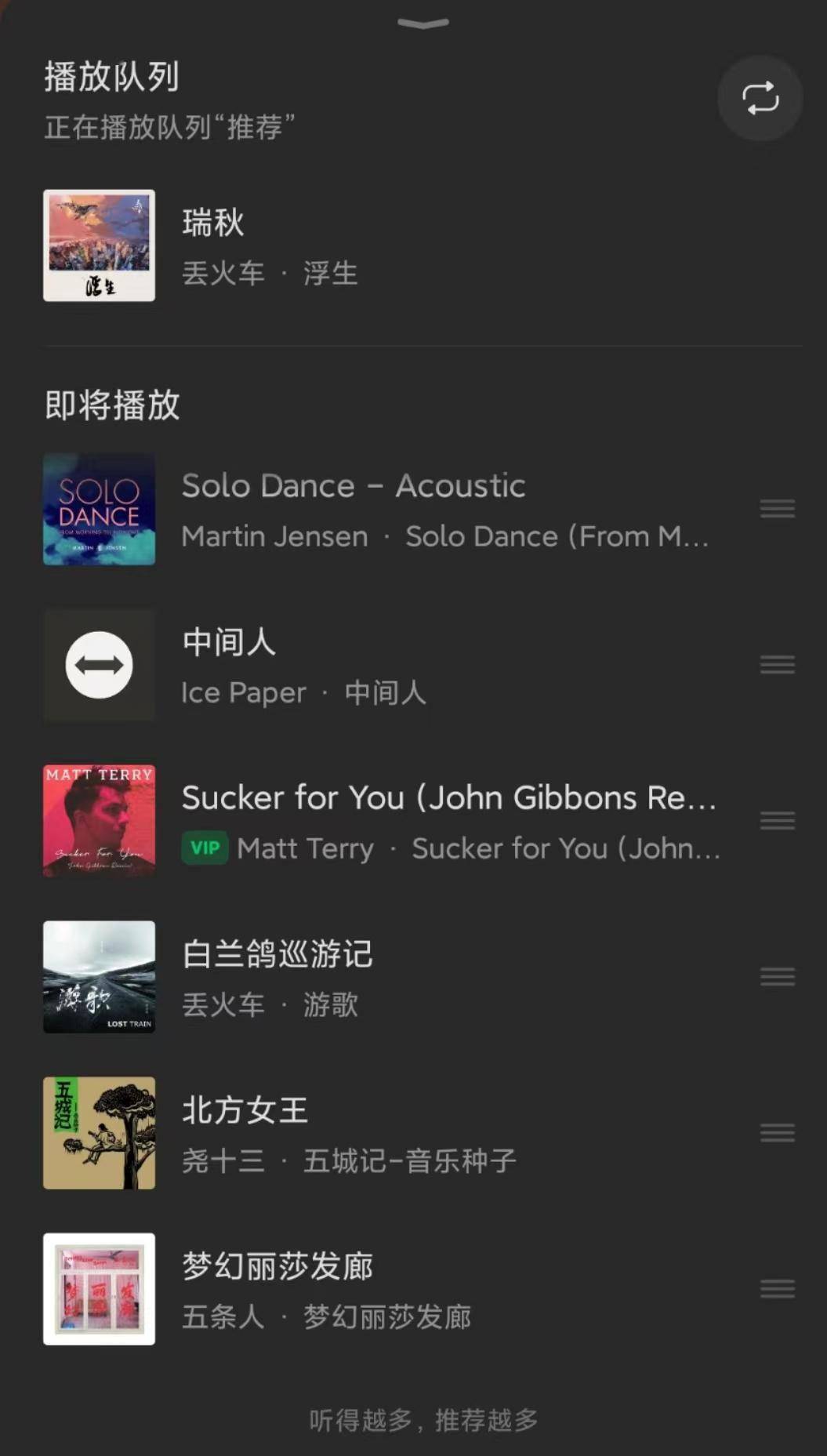Click the Solo Dance album cover
This screenshot has width=827, height=1456.
[99, 509]
